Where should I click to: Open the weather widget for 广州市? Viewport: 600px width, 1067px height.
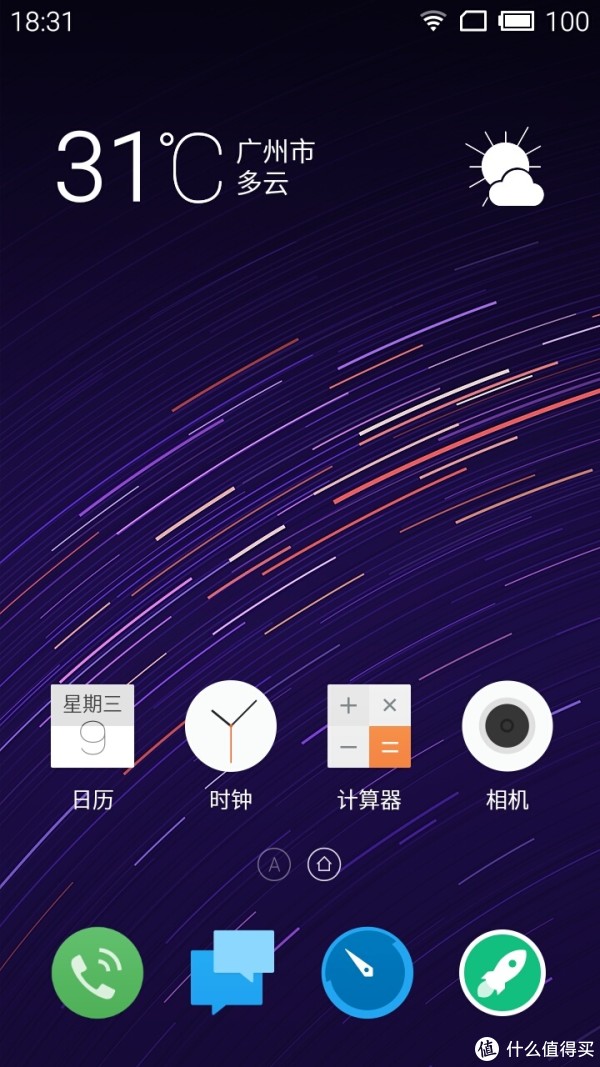pos(275,167)
